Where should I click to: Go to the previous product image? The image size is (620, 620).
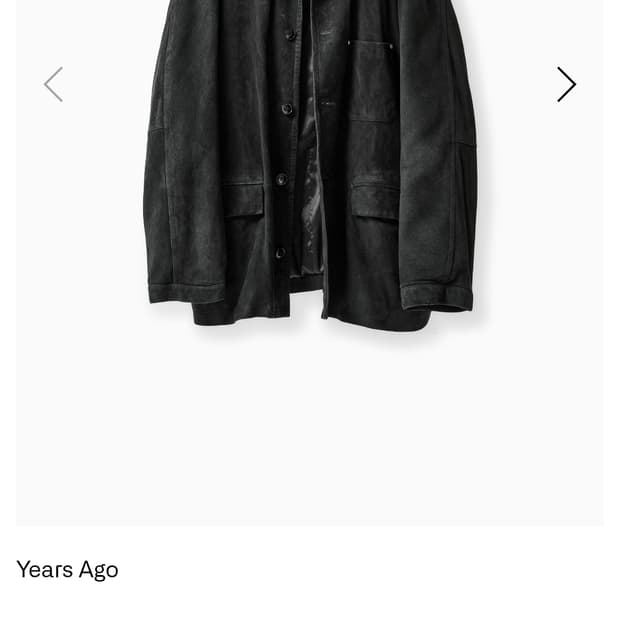coord(54,85)
